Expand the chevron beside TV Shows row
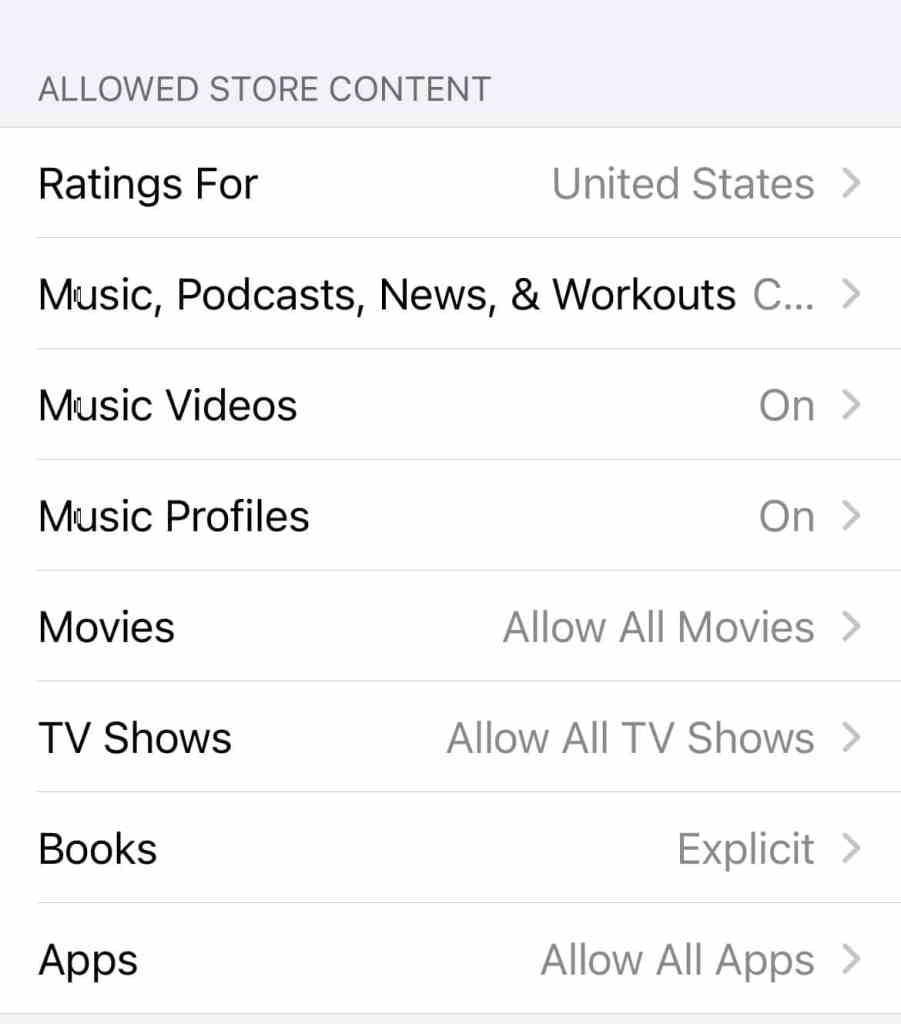Screen dimensions: 901x1024 coord(852,738)
